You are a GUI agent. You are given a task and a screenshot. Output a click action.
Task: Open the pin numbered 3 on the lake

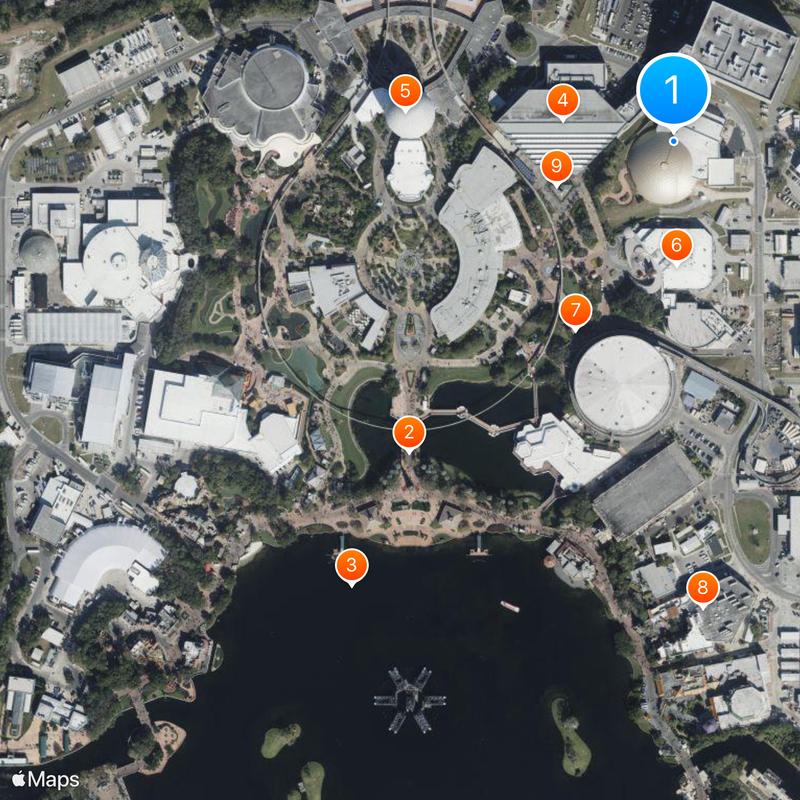351,566
